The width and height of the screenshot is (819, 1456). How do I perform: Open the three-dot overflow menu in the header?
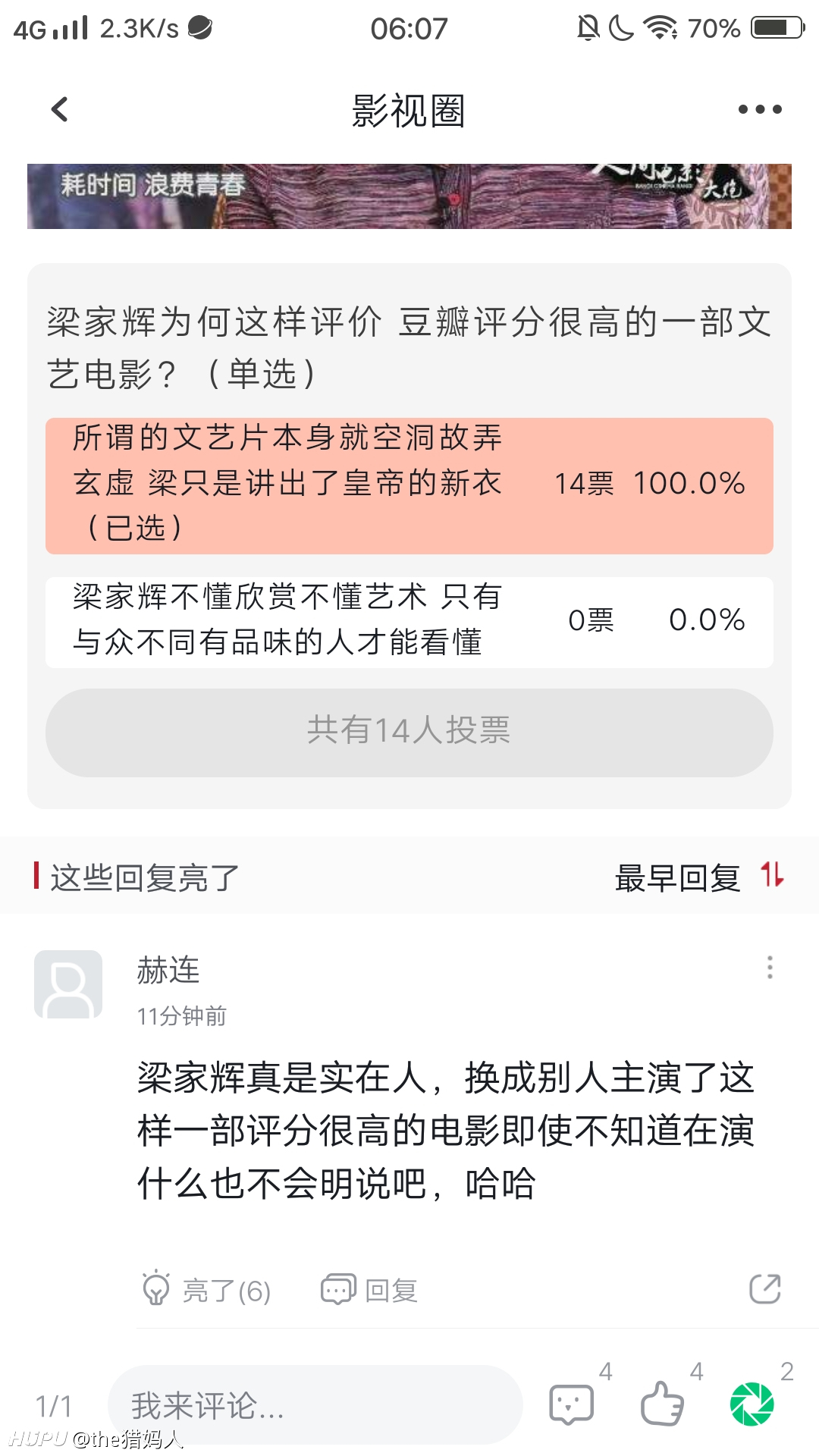click(760, 110)
